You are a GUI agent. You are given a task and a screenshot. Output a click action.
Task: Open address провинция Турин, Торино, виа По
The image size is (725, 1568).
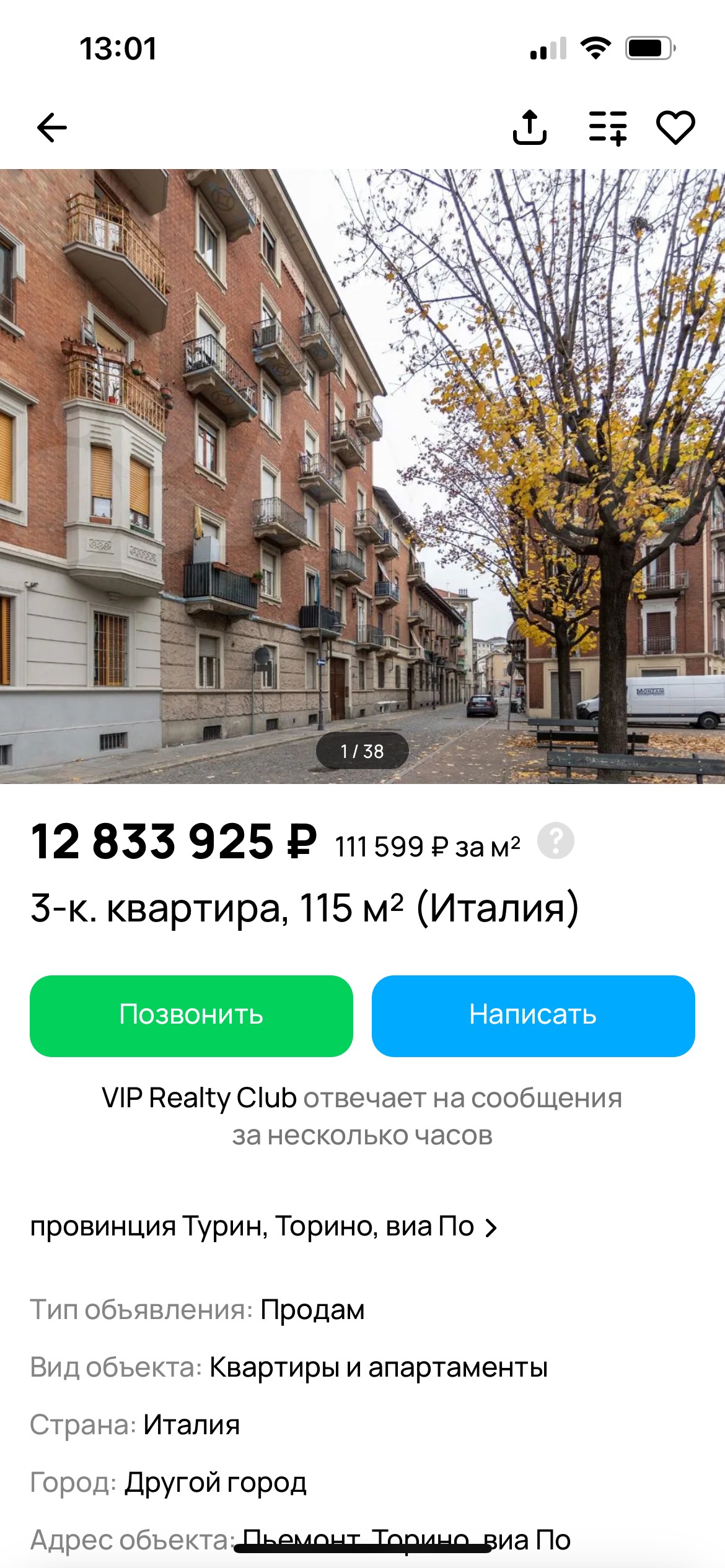click(x=263, y=1226)
